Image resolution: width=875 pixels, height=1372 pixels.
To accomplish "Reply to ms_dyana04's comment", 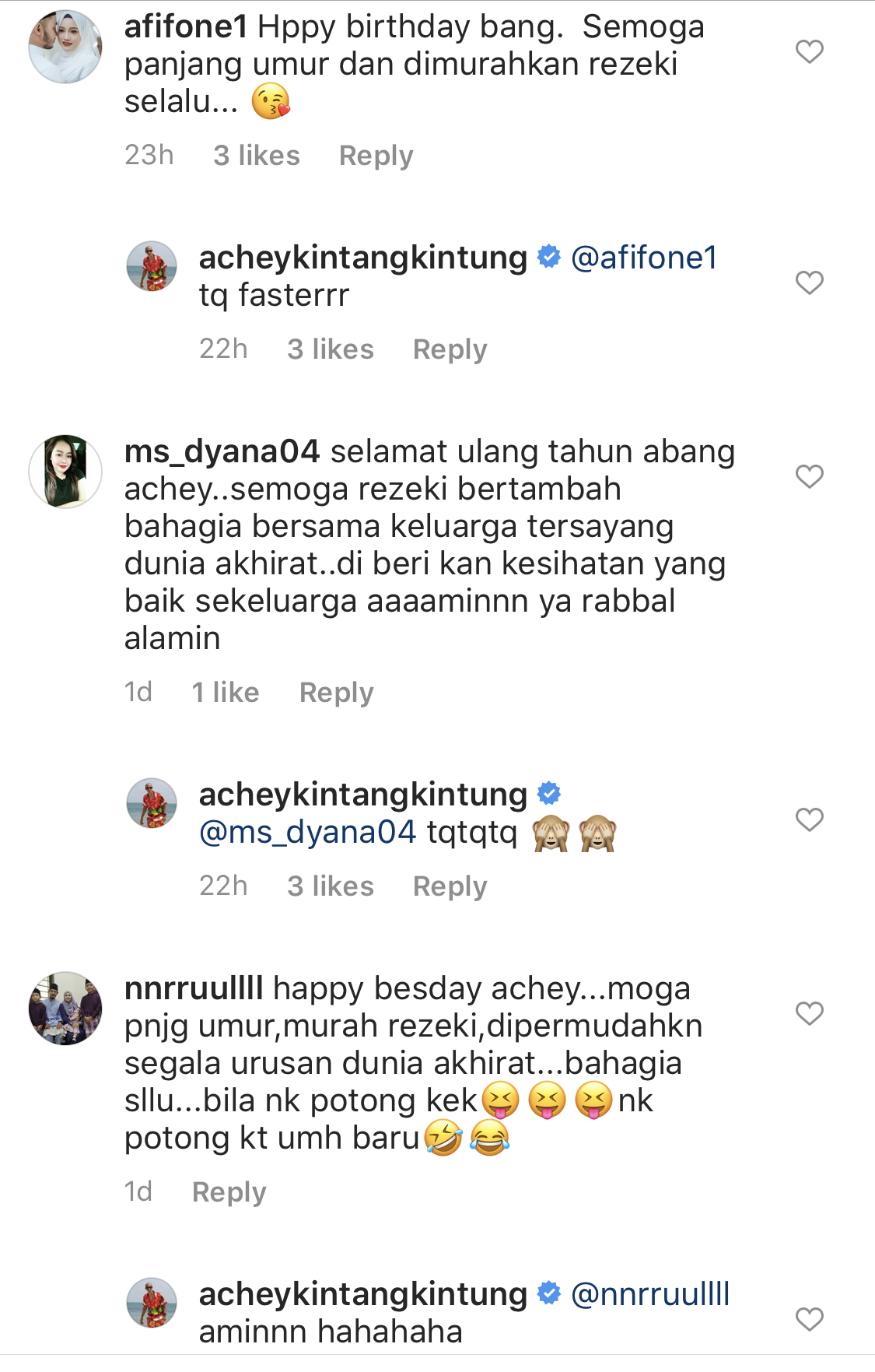I will [x=336, y=693].
